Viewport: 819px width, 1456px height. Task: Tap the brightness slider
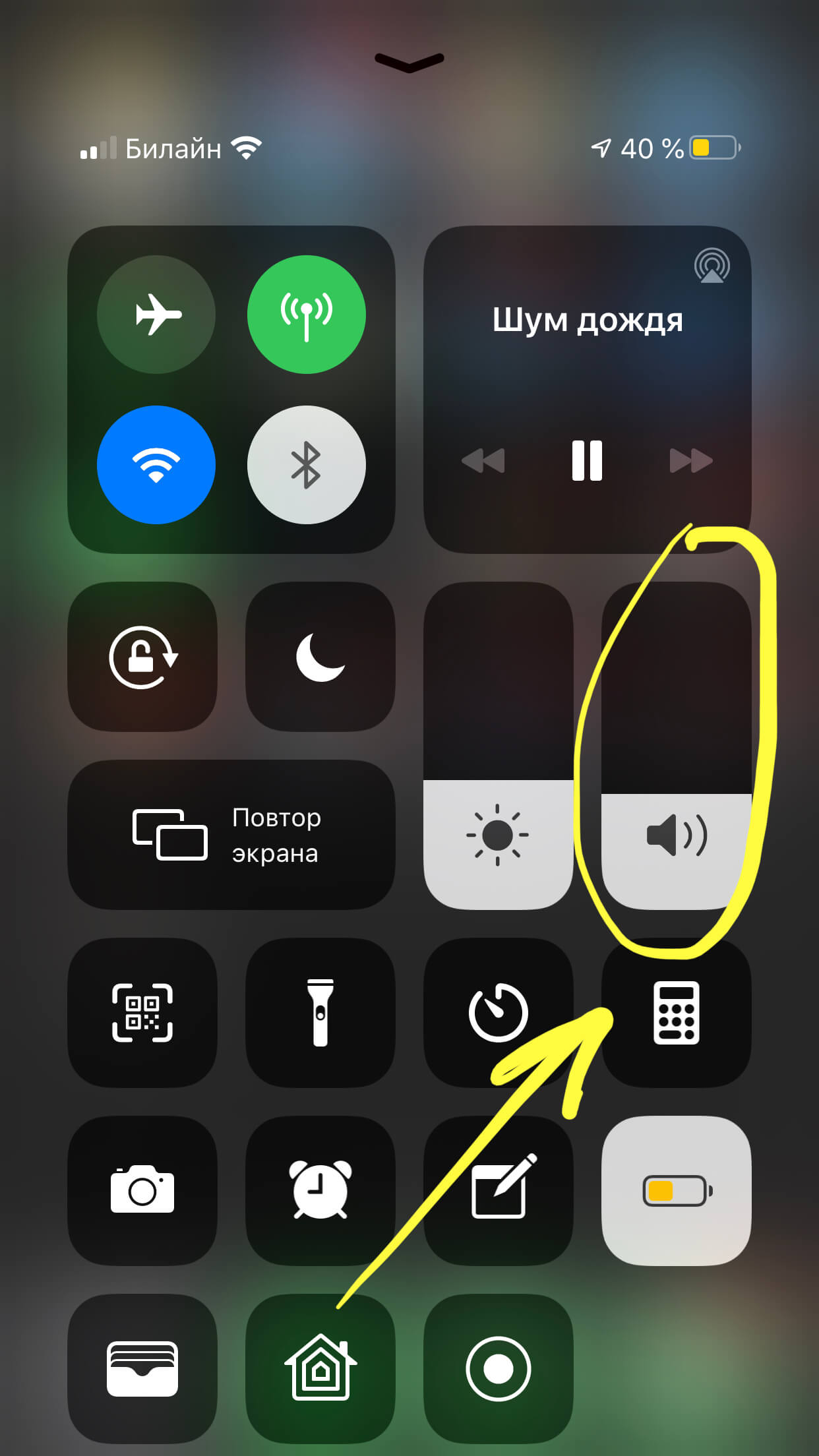click(498, 745)
